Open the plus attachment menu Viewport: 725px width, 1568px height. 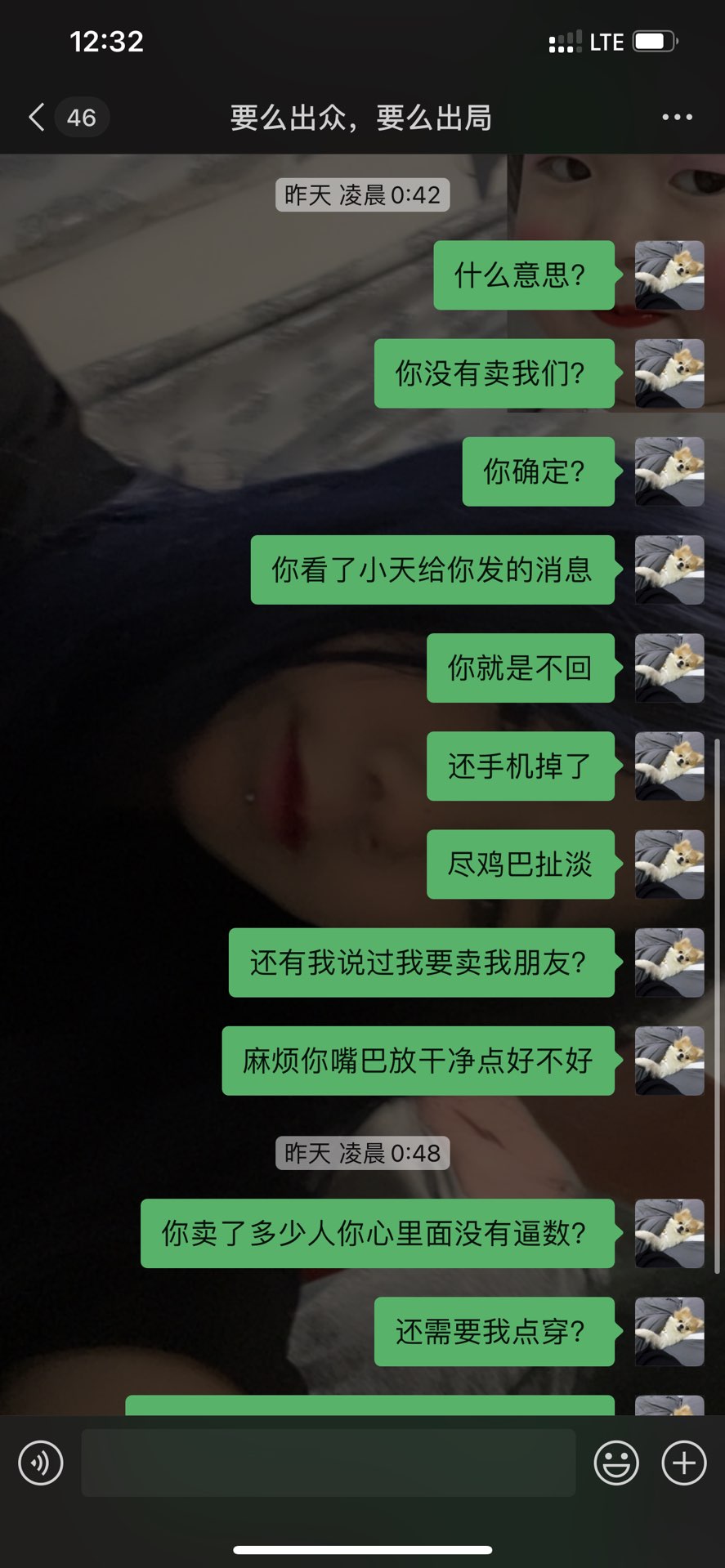684,1463
